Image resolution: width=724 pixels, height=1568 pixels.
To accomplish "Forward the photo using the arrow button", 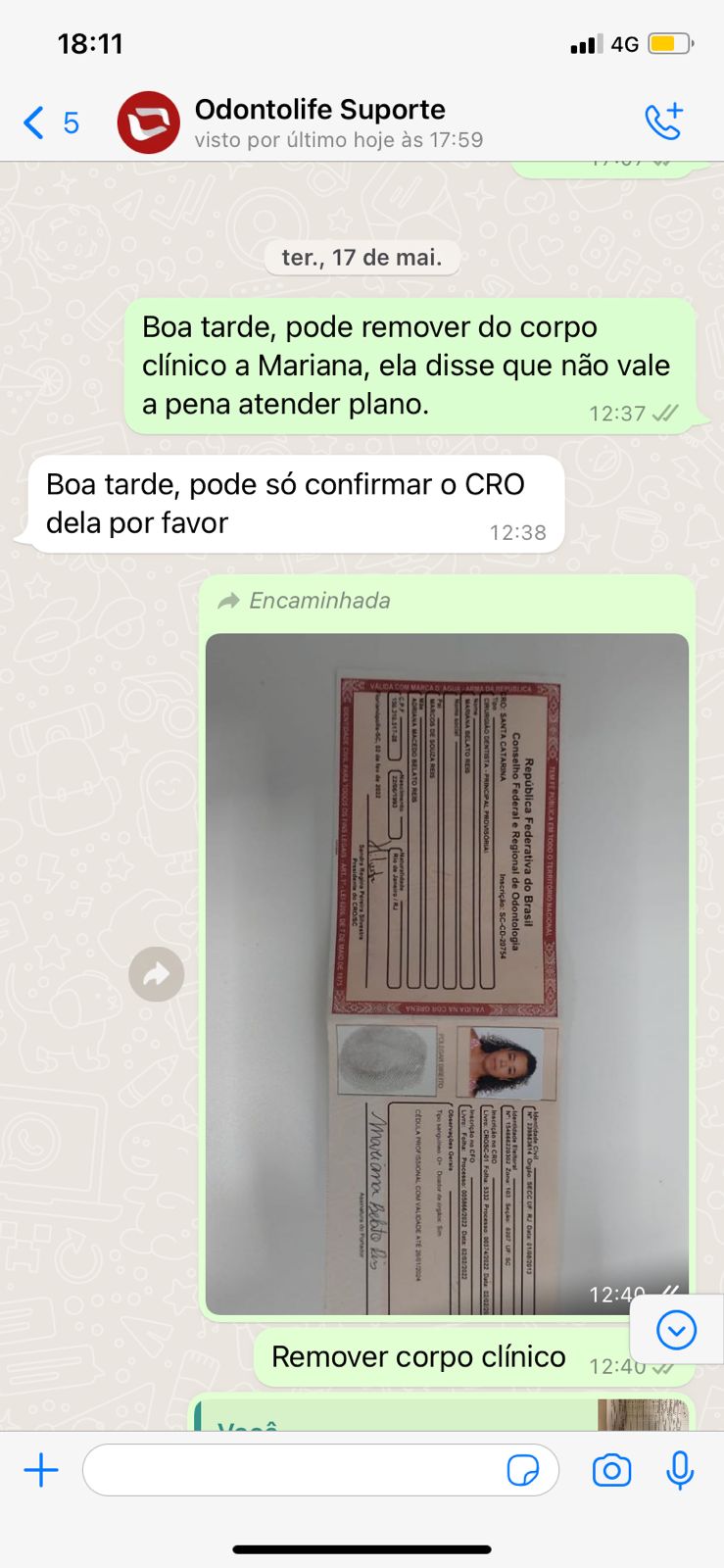I will coord(157,974).
